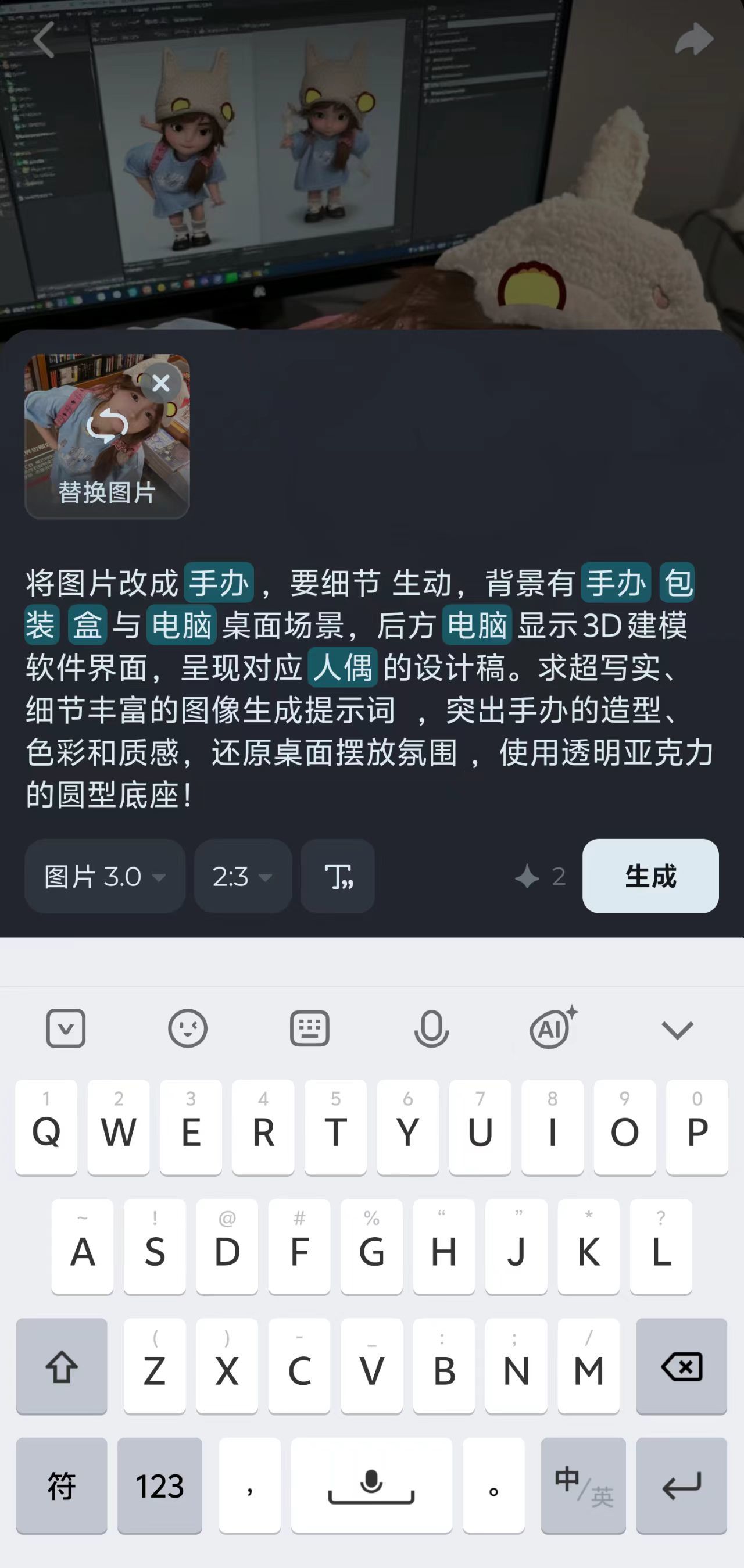Delete a character with backspace

click(681, 1367)
